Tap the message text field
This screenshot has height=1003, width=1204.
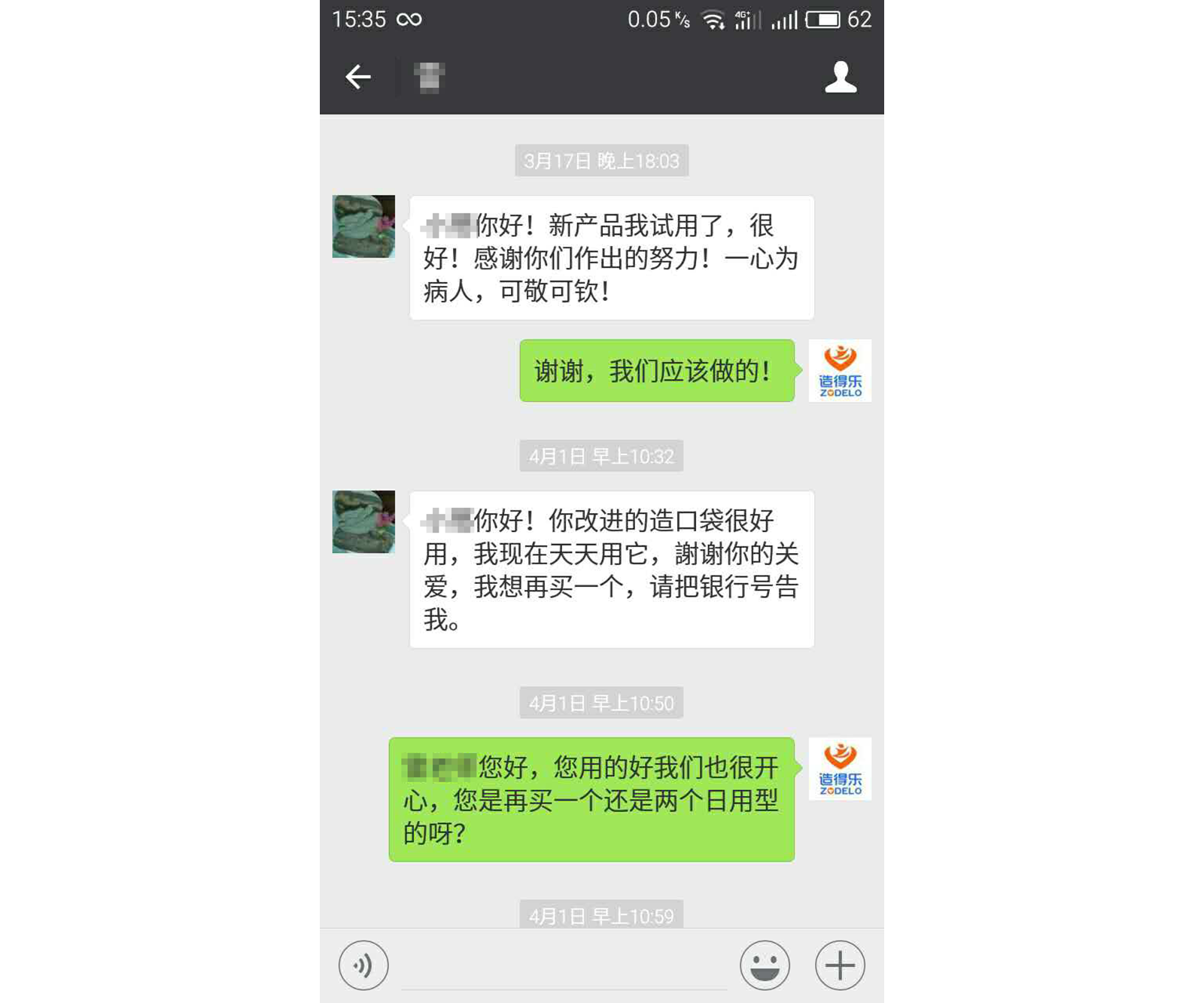(x=564, y=967)
